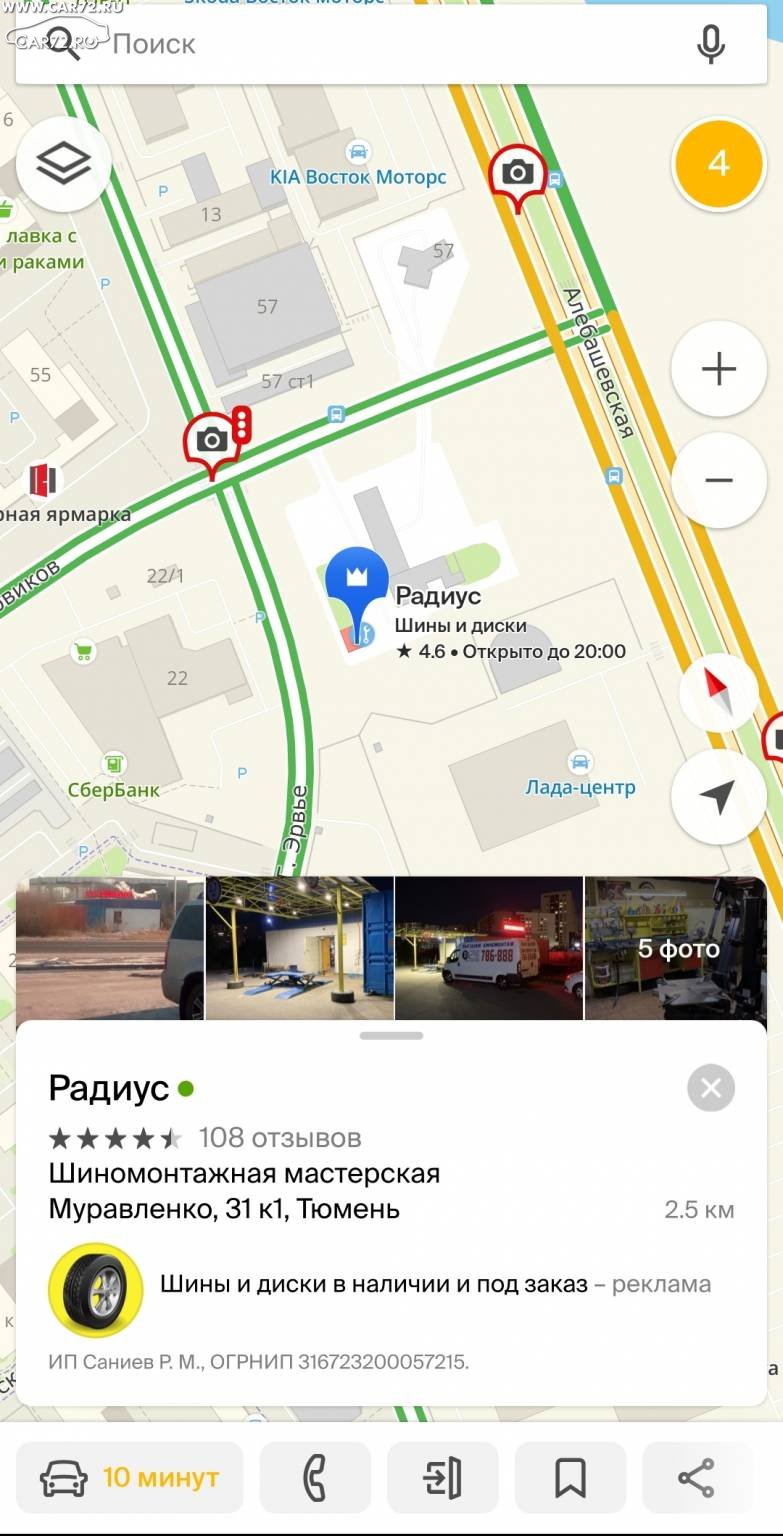This screenshot has height=1536, width=783.
Task: Call Радиус with the phone button
Action: coord(315,1477)
